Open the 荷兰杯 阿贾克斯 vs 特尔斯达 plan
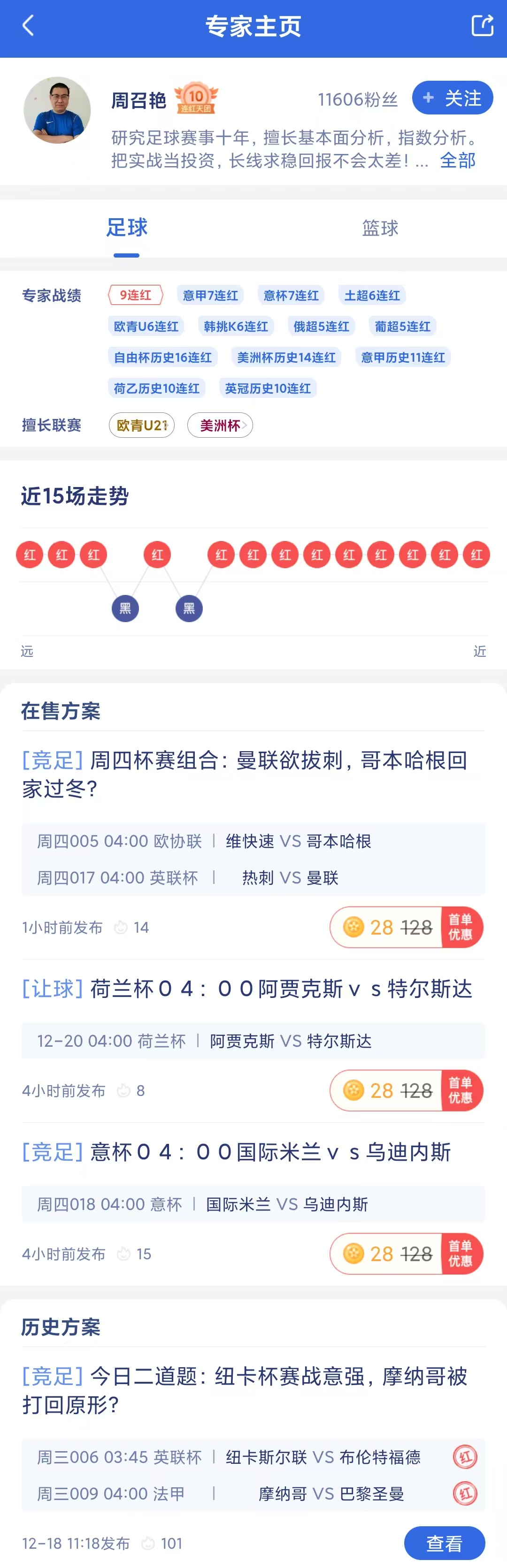Viewport: 507px width, 1568px height. pos(247,989)
